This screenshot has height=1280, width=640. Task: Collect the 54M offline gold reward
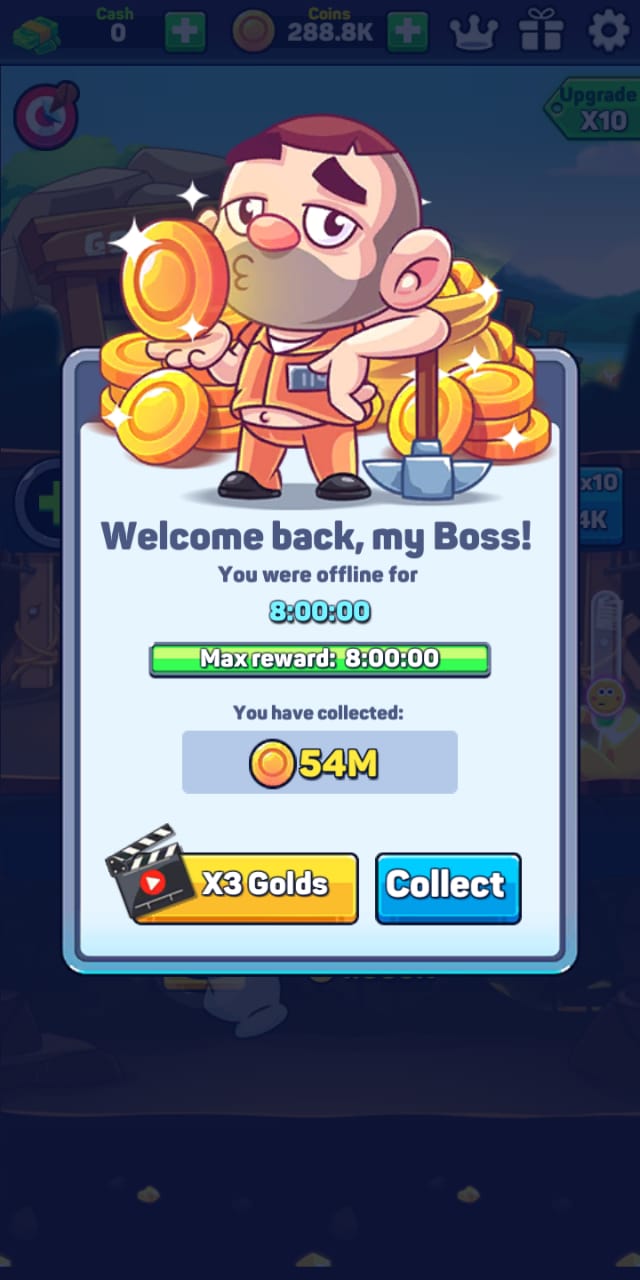[x=447, y=886]
